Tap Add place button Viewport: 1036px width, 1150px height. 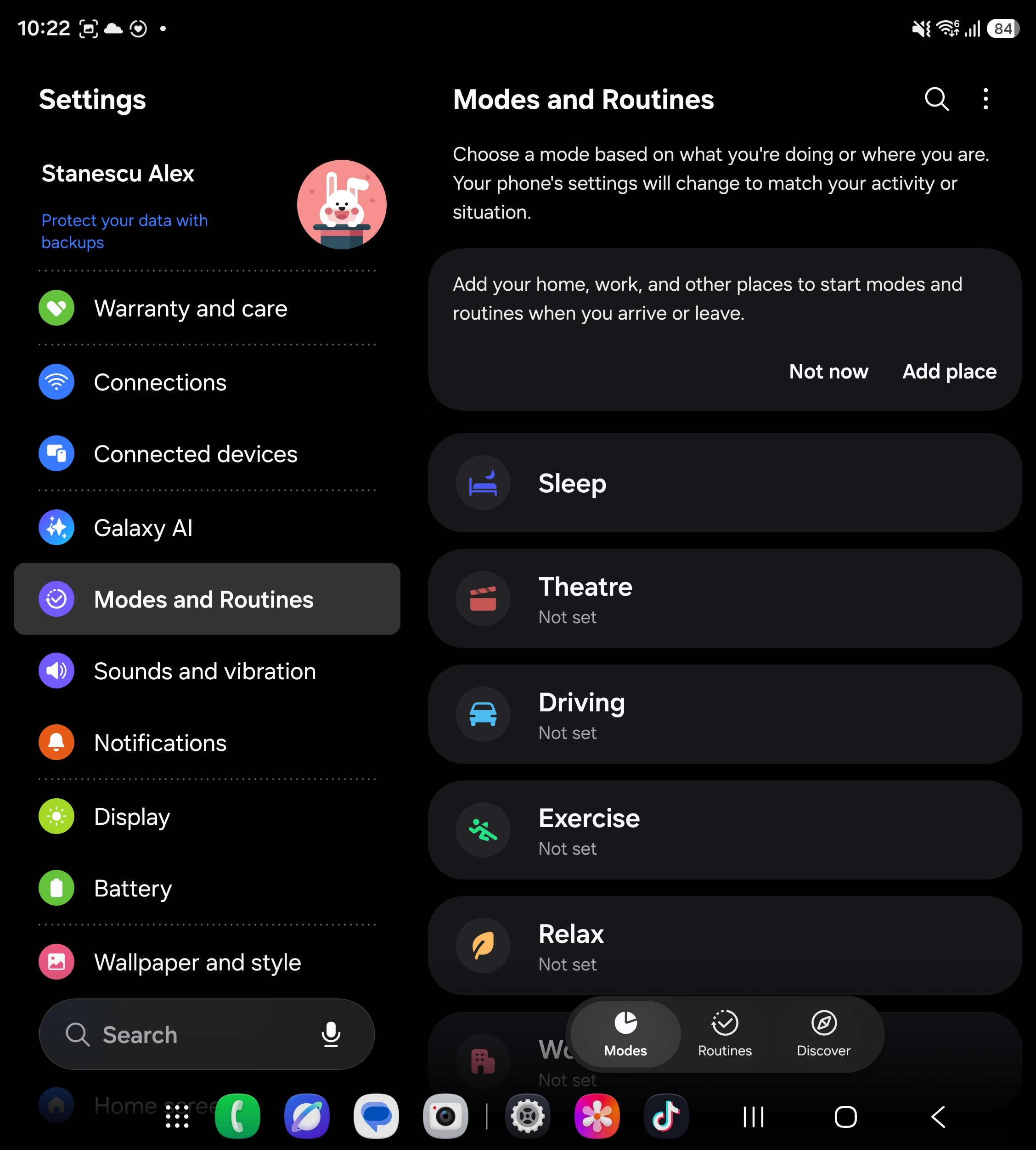949,371
